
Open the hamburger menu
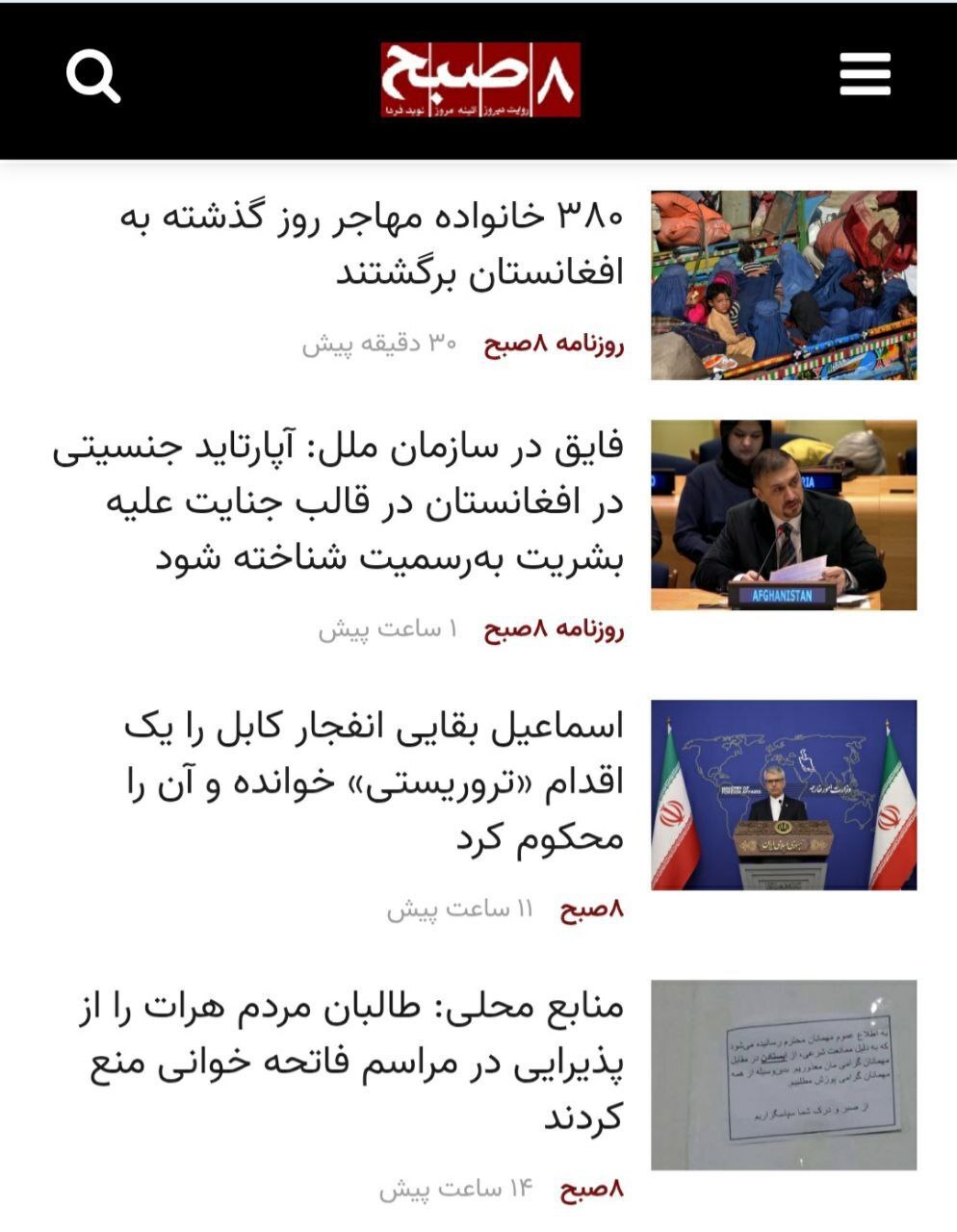865,75
